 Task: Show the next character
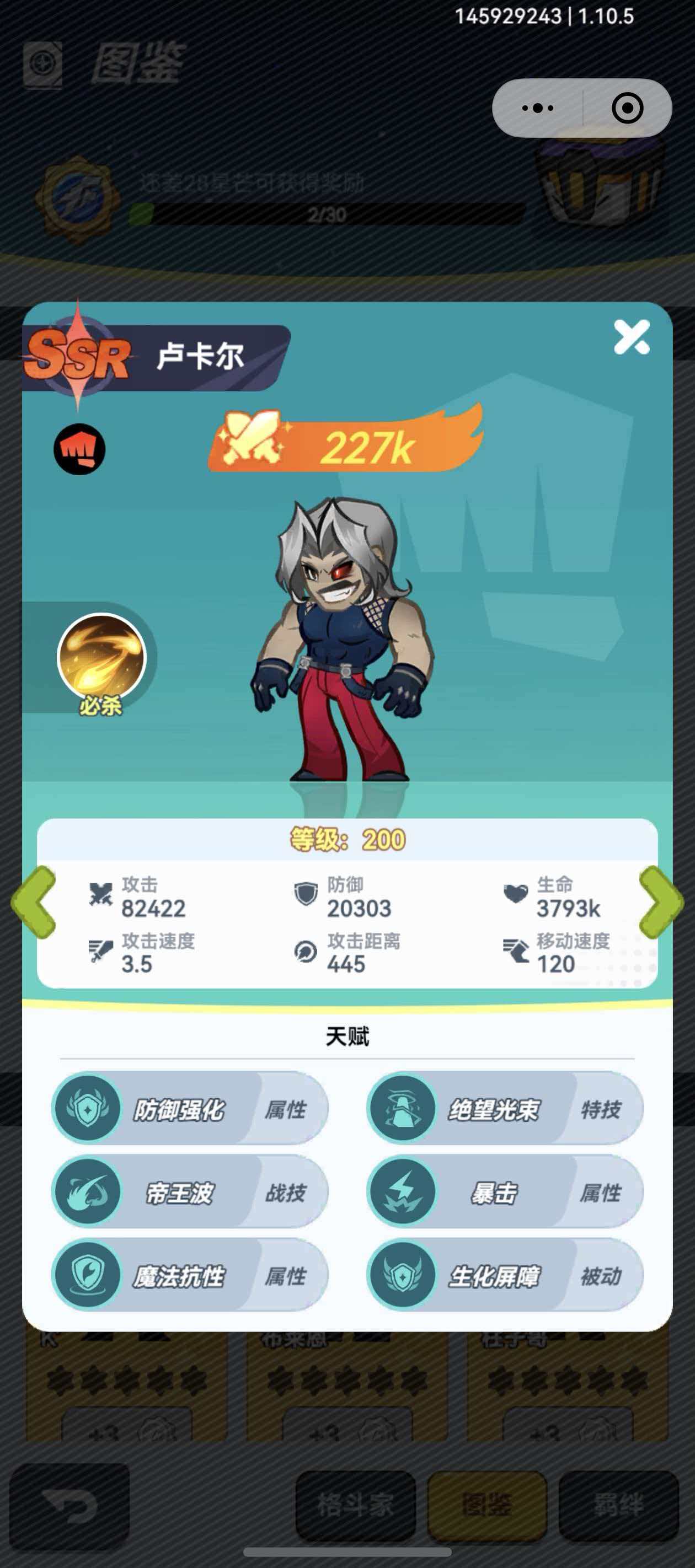pyautogui.click(x=661, y=901)
